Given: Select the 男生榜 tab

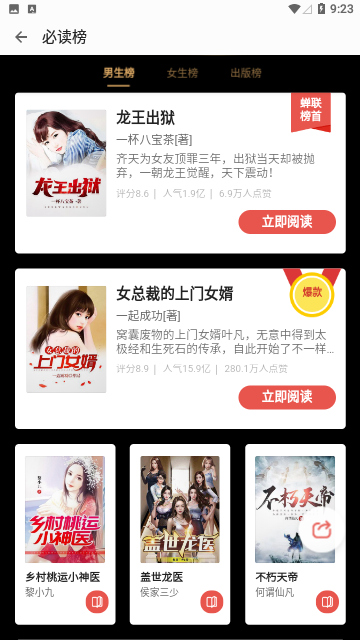Looking at the screenshot, I should click(118, 73).
